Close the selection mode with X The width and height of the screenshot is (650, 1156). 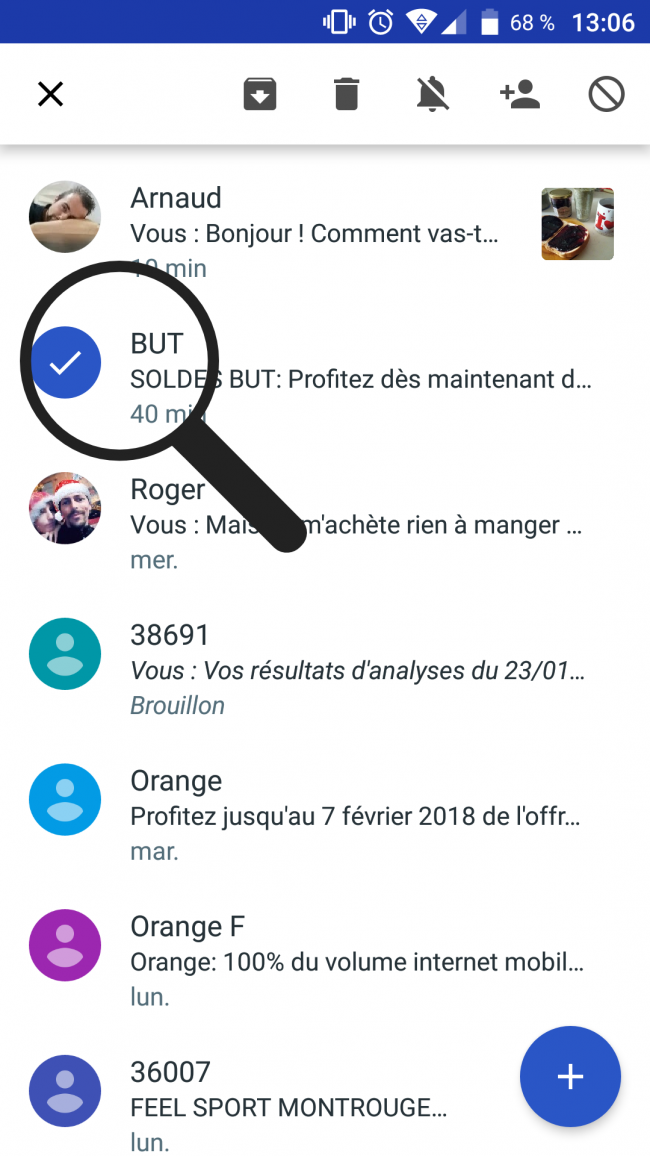(50, 95)
